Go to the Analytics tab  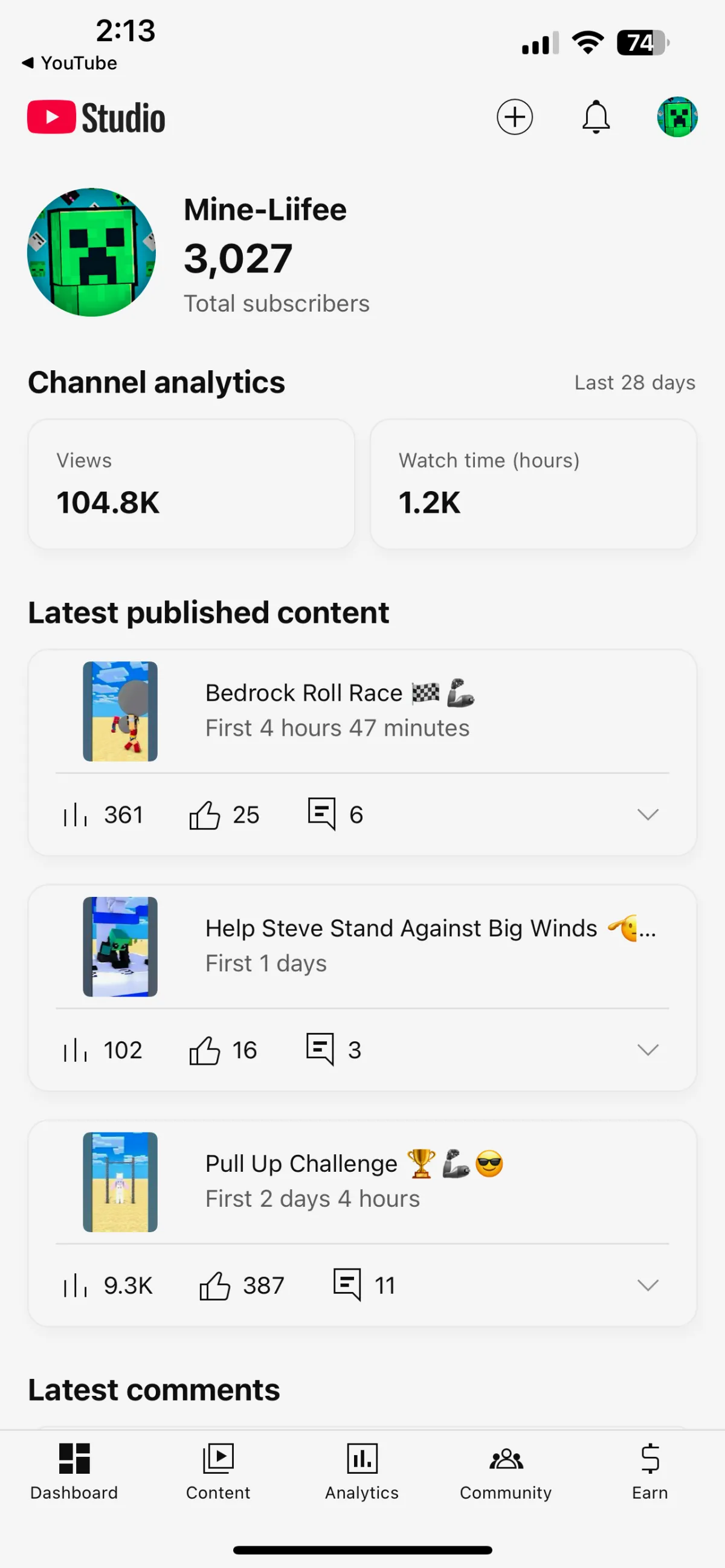pos(362,1472)
